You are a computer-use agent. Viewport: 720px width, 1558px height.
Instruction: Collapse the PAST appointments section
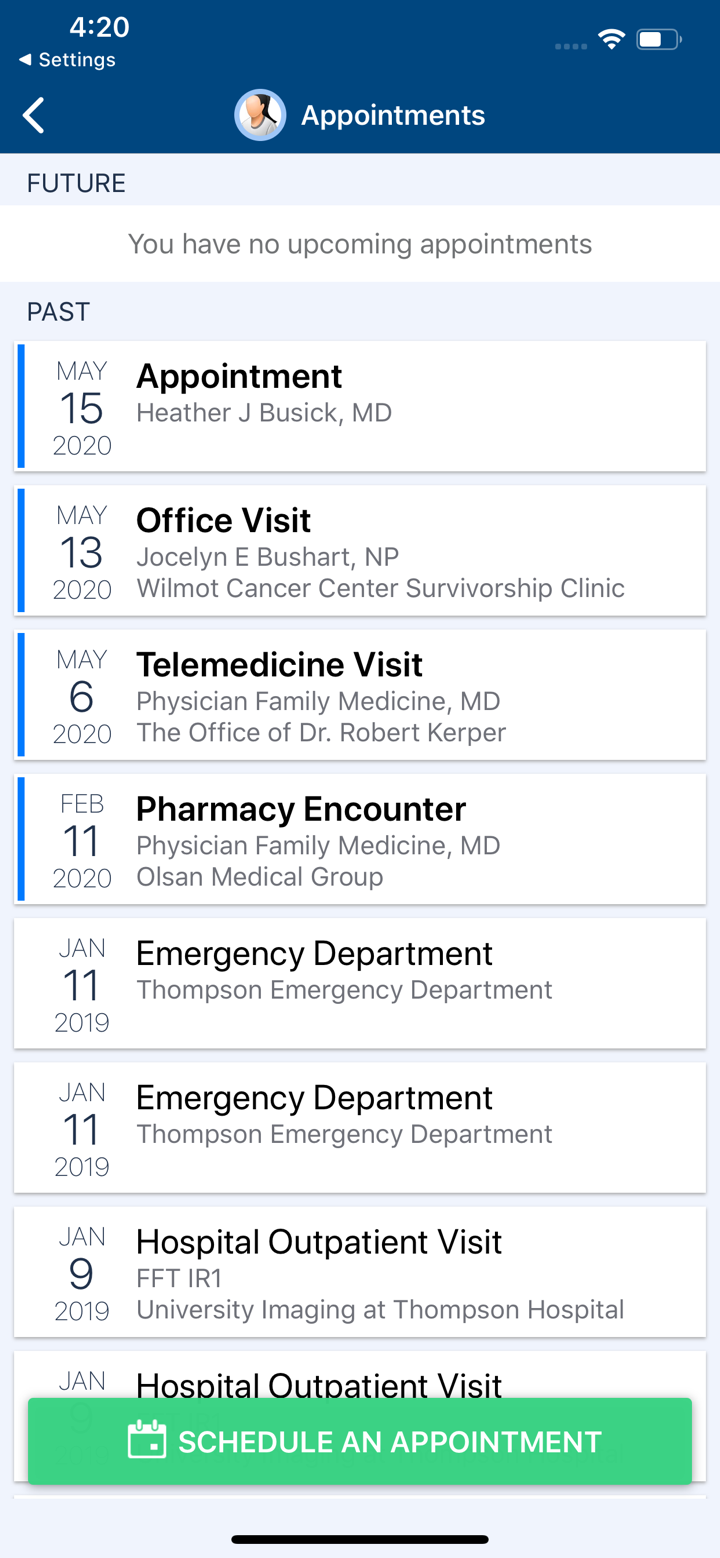[57, 312]
